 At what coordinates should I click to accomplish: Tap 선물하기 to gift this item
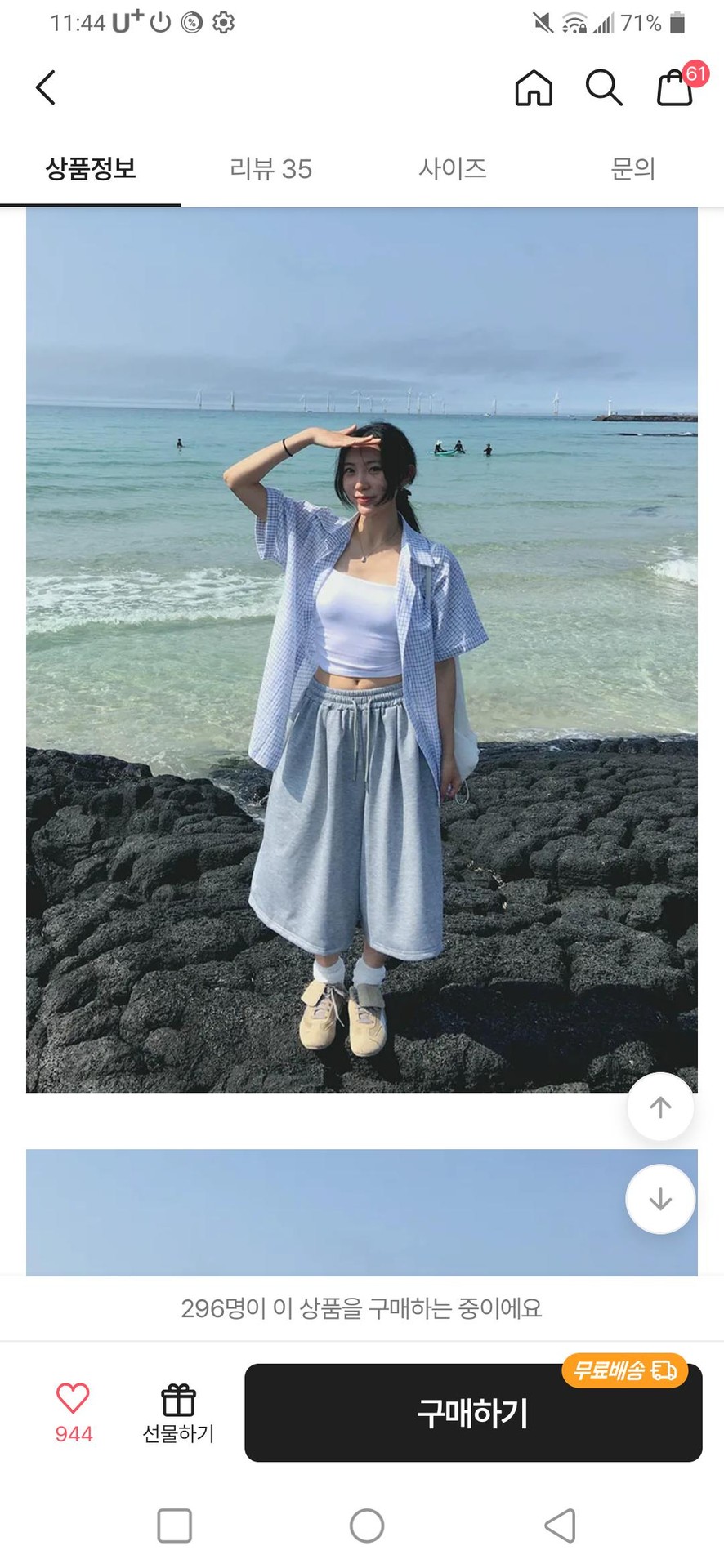point(178,1414)
